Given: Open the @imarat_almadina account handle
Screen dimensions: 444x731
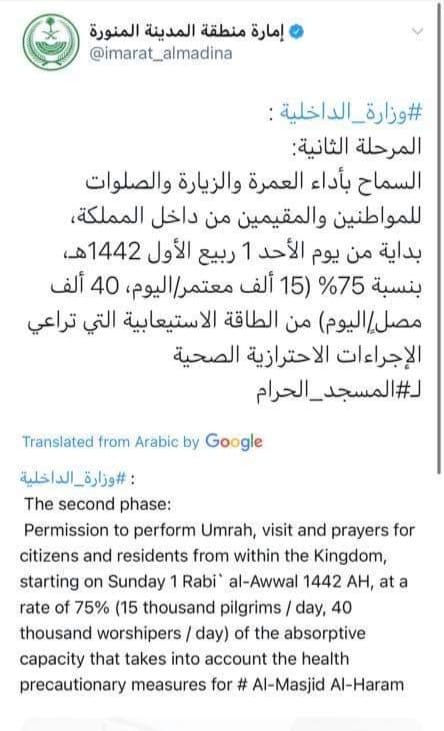Looking at the screenshot, I should [x=160, y=53].
